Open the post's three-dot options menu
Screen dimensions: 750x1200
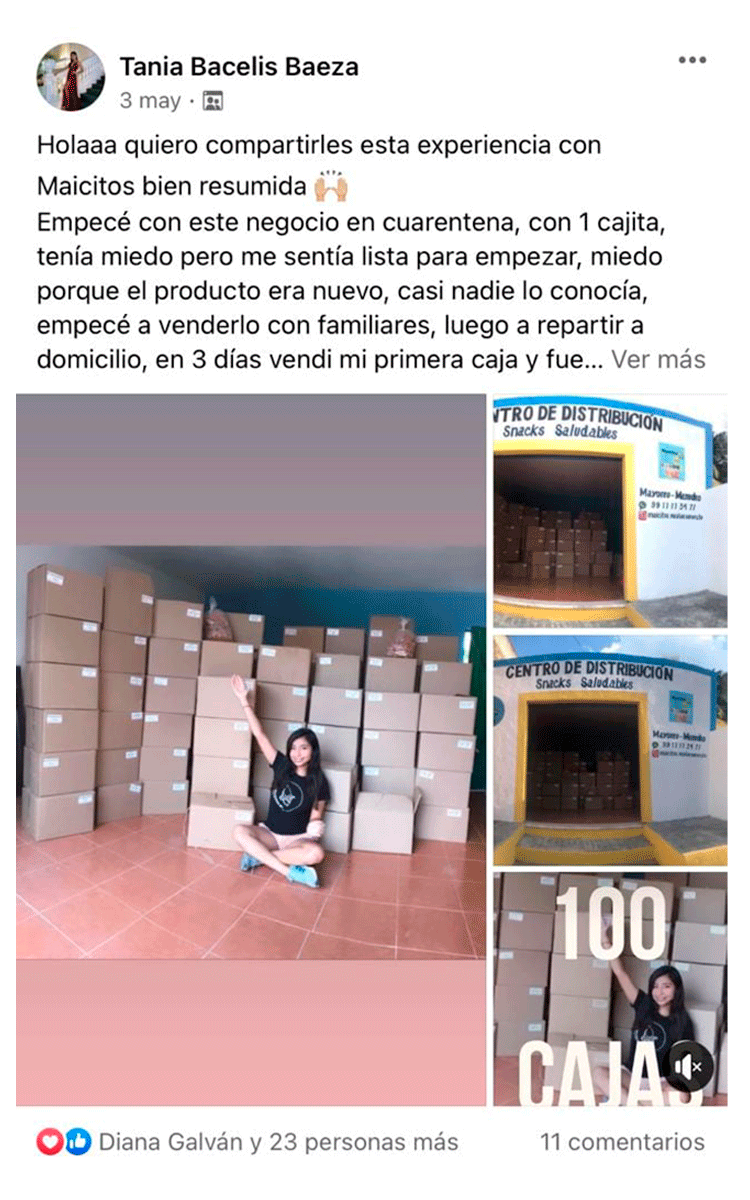pyautogui.click(x=692, y=60)
